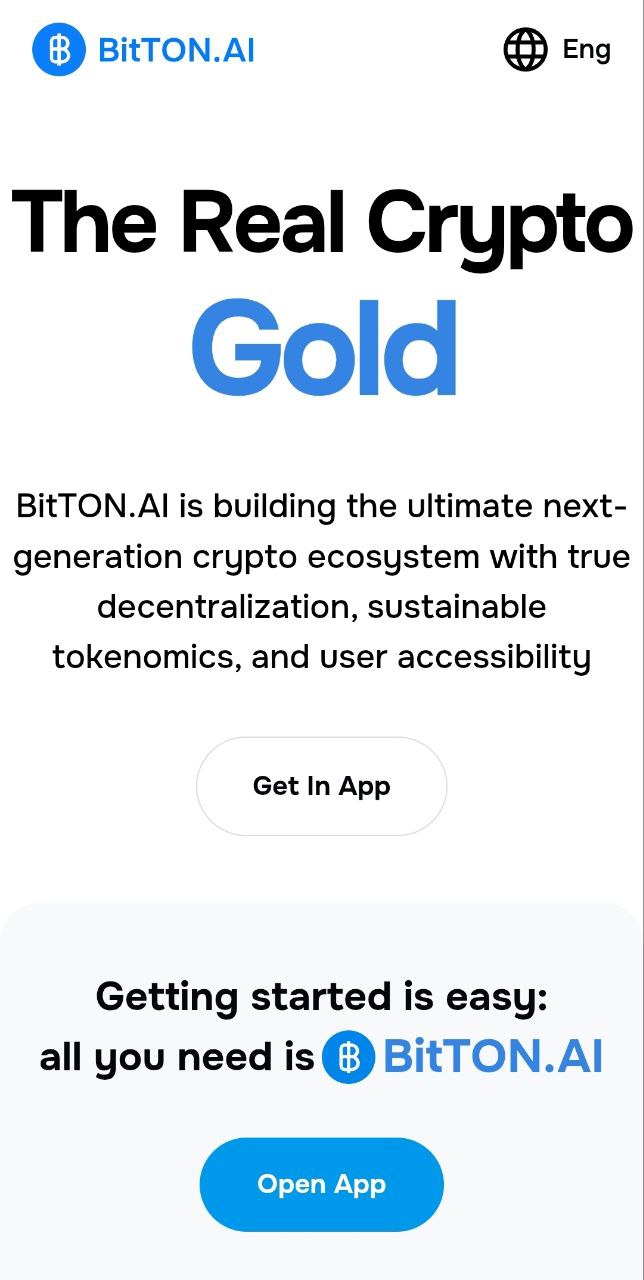Screen dimensions: 644x1280
Task: Tap the Get In App button
Action: click(x=321, y=786)
